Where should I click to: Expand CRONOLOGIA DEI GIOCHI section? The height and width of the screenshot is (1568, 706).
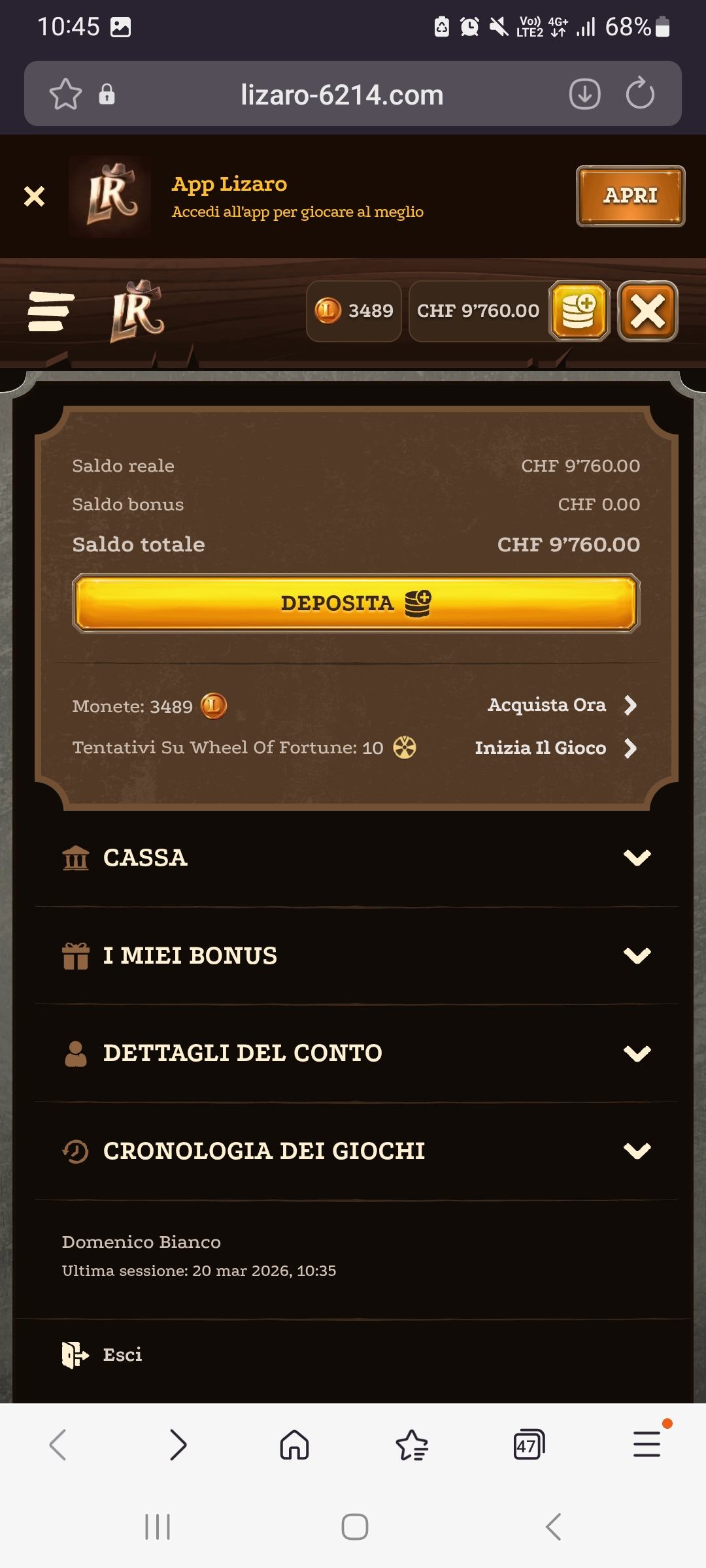[356, 1151]
